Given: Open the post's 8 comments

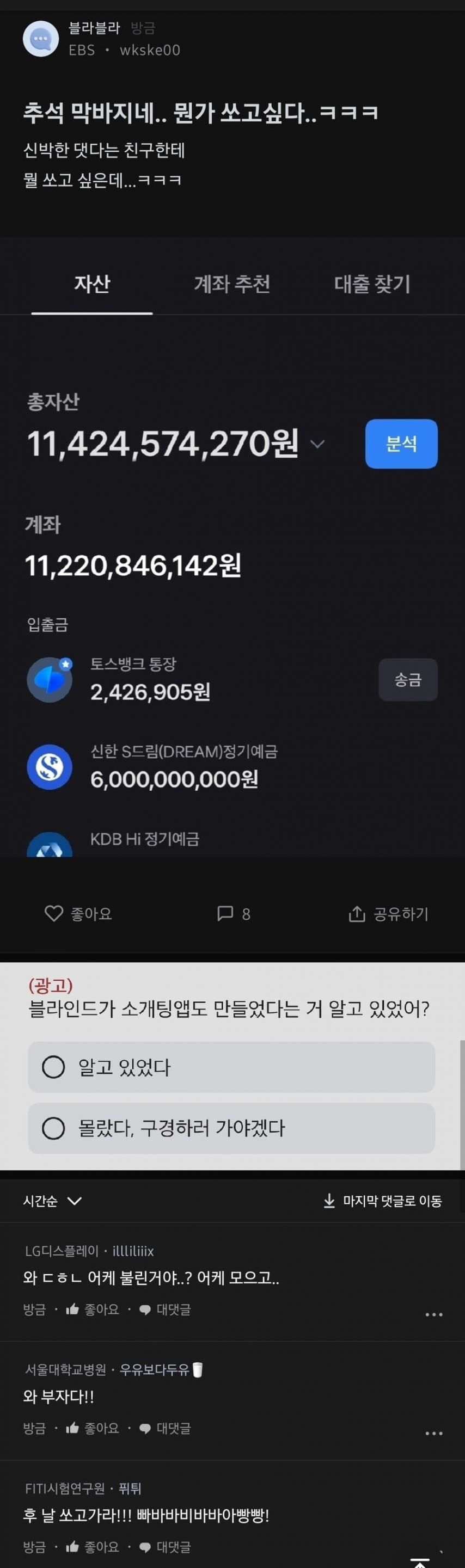Looking at the screenshot, I should 234,914.
